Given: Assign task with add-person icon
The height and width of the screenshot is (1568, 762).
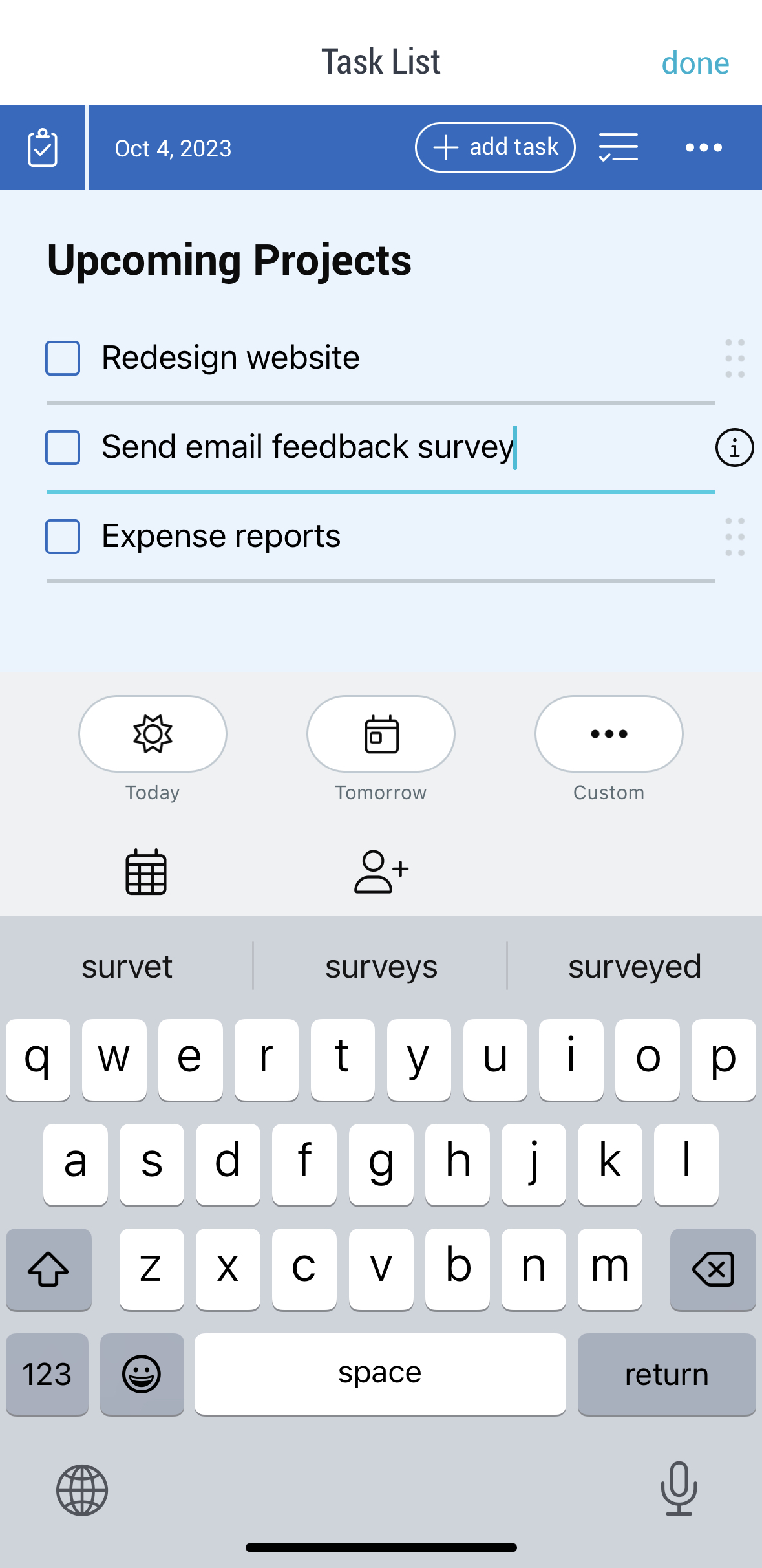Looking at the screenshot, I should point(381,872).
